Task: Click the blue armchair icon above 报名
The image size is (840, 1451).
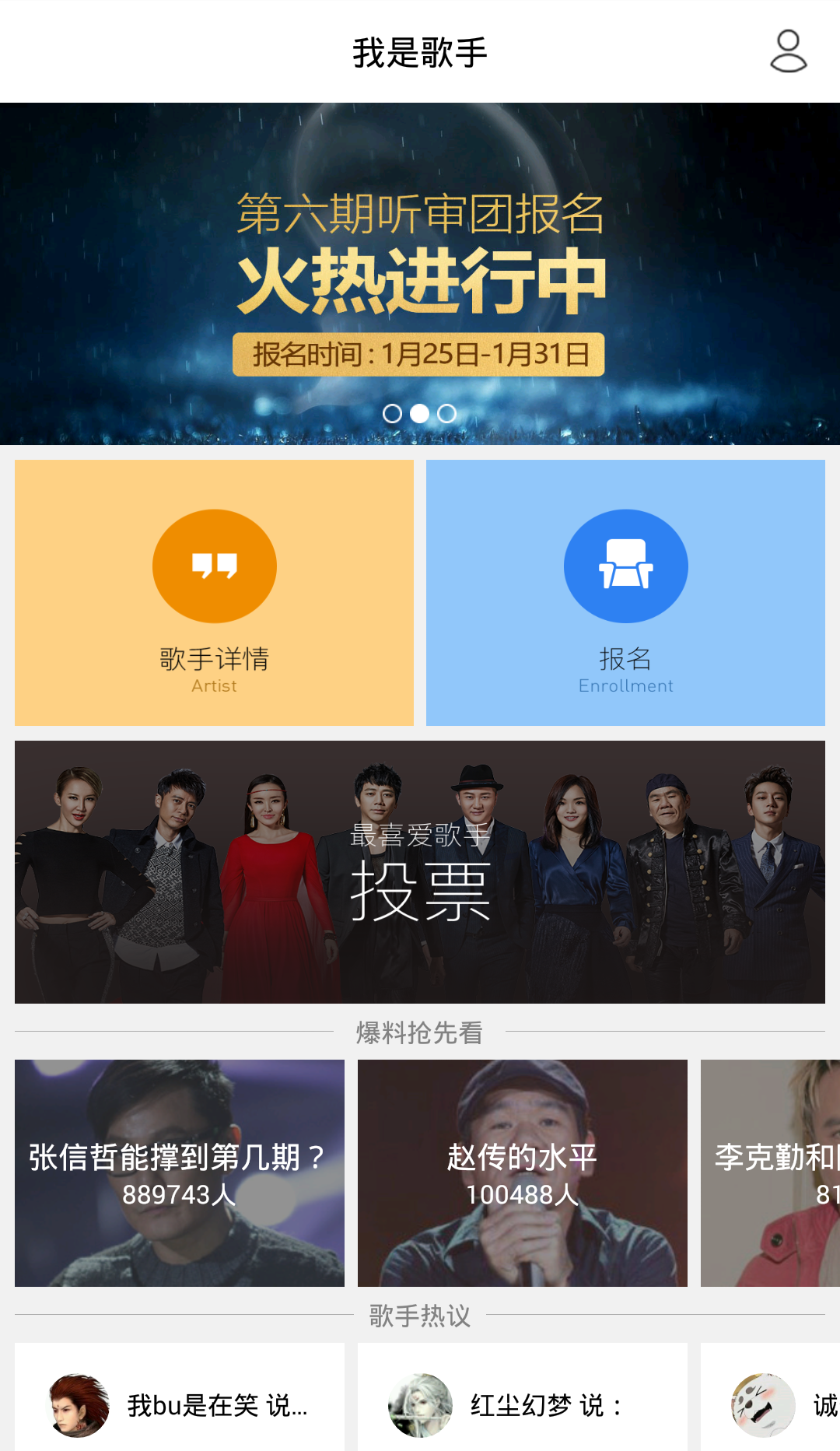Action: point(625,566)
